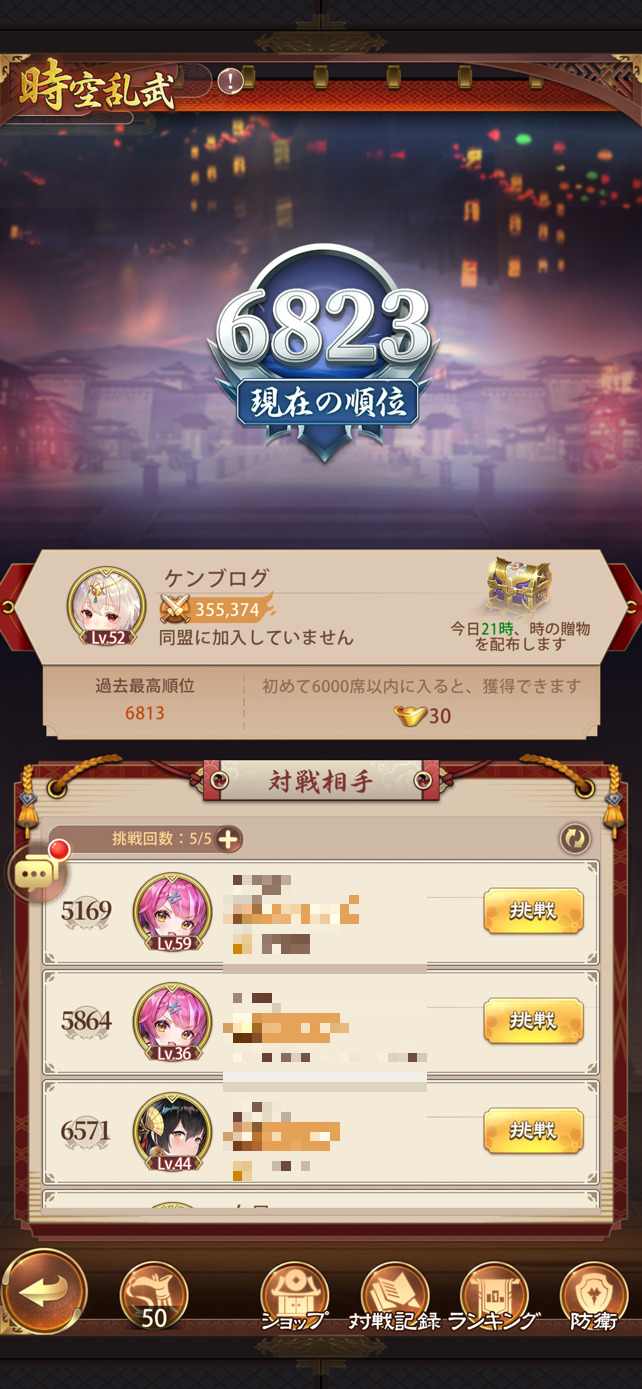Open the ランキング rankings
This screenshot has width=642, height=1389.
495,1297
